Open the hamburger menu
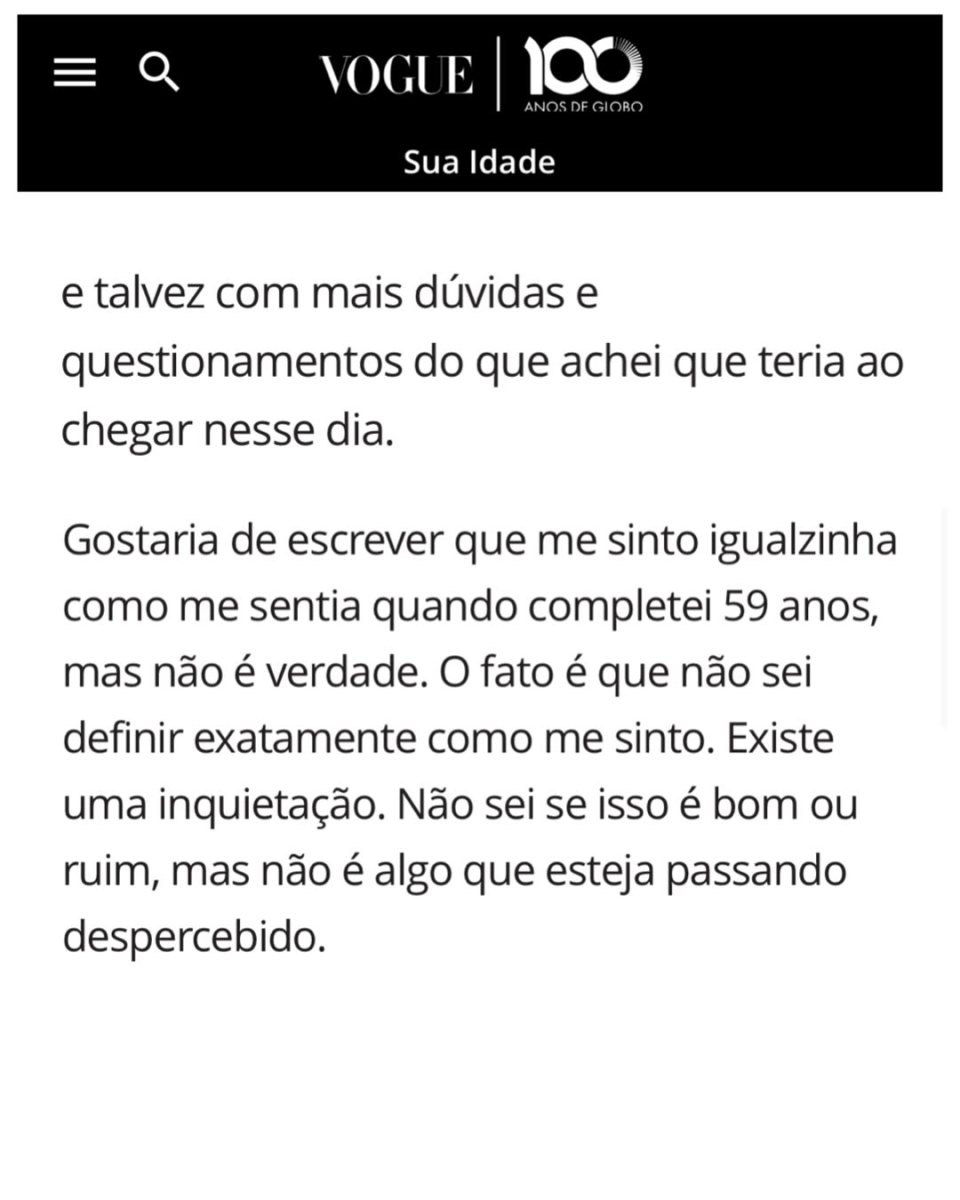The width and height of the screenshot is (960, 1200). point(75,73)
